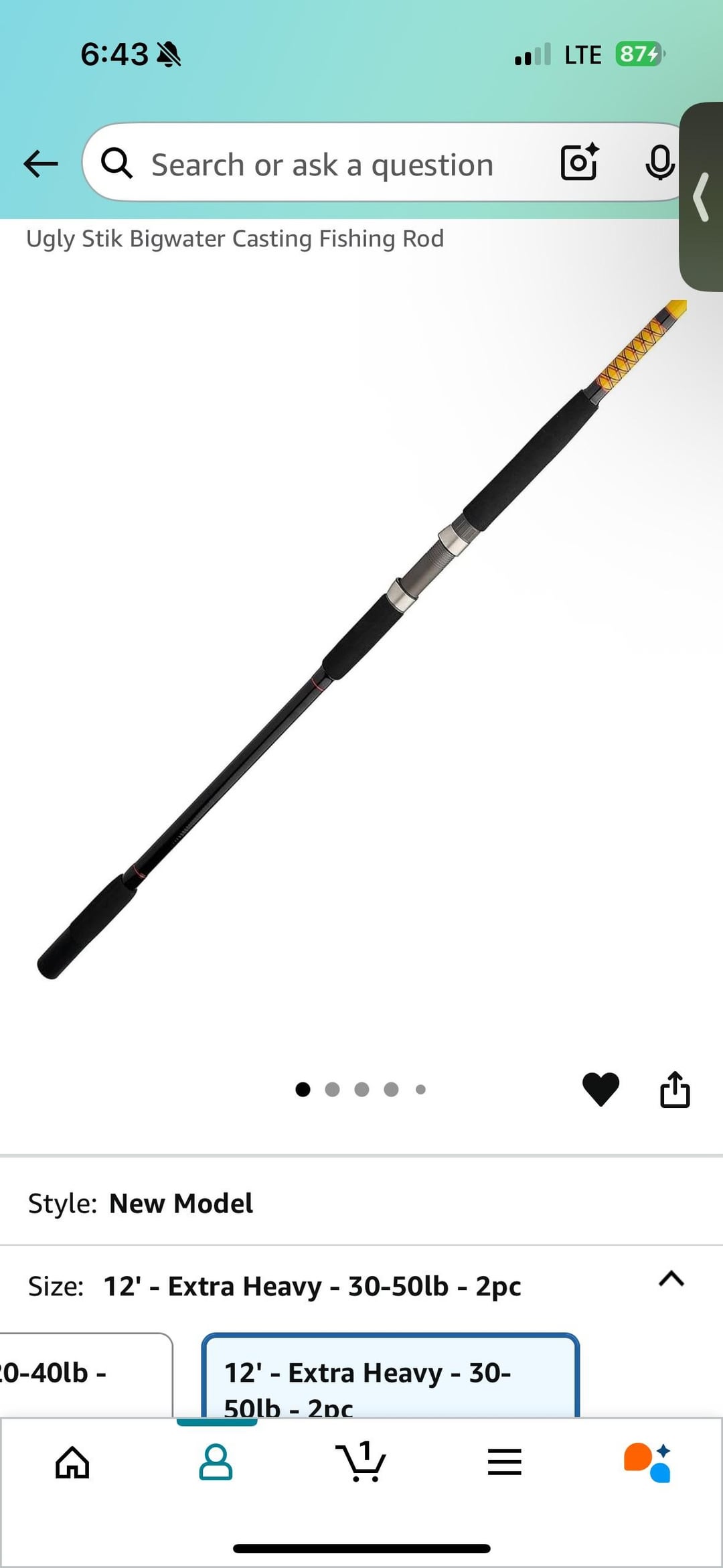Open the hamburger menu tab
The image size is (723, 1568).
[x=505, y=1462]
